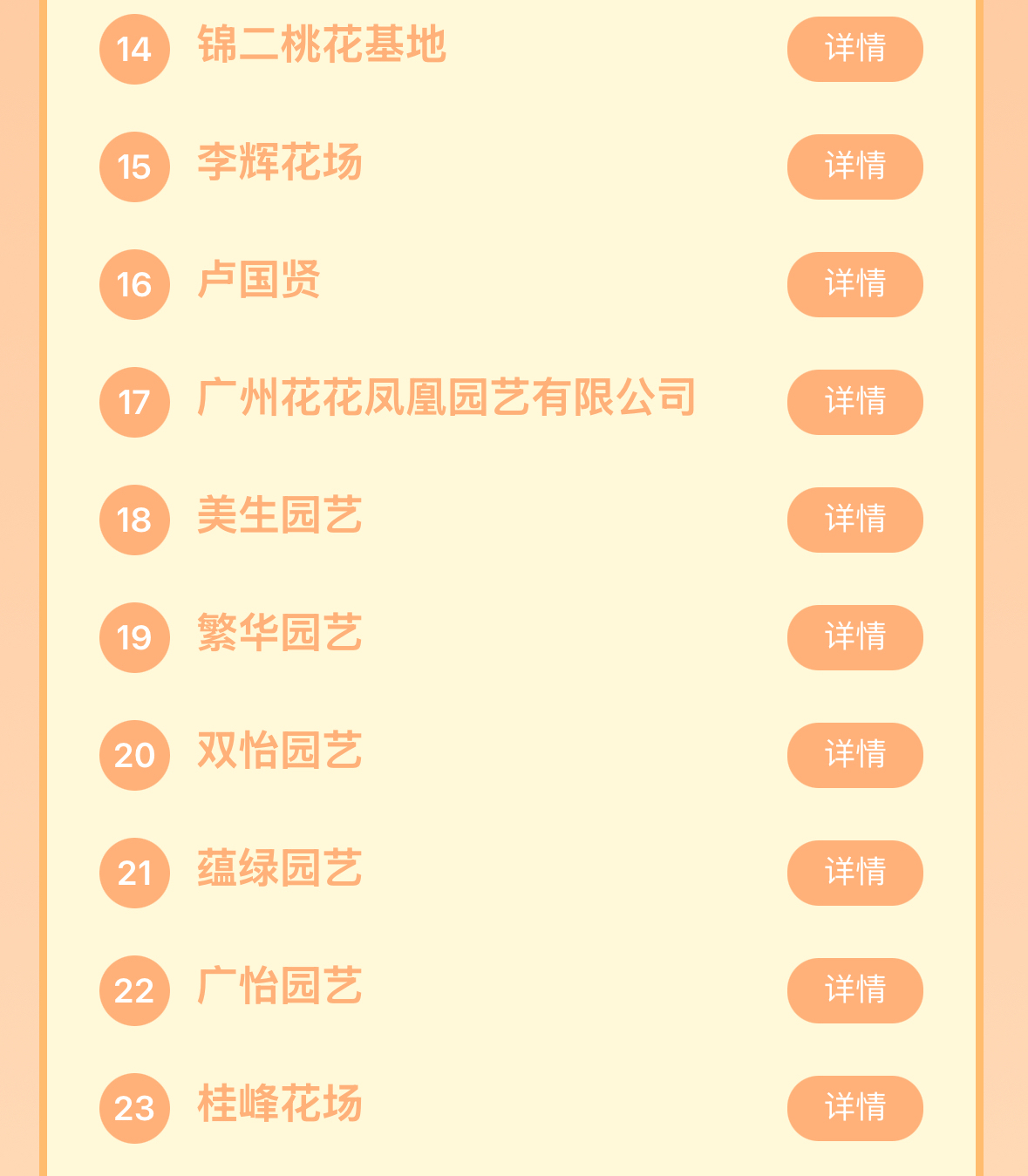Tap 详情 button beside 卢国贤
This screenshot has width=1028, height=1176.
854,284
